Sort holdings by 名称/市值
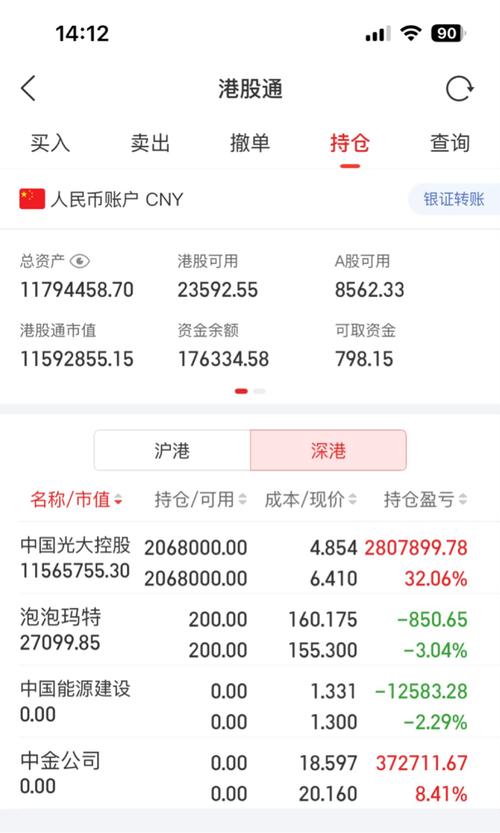 click(x=76, y=499)
